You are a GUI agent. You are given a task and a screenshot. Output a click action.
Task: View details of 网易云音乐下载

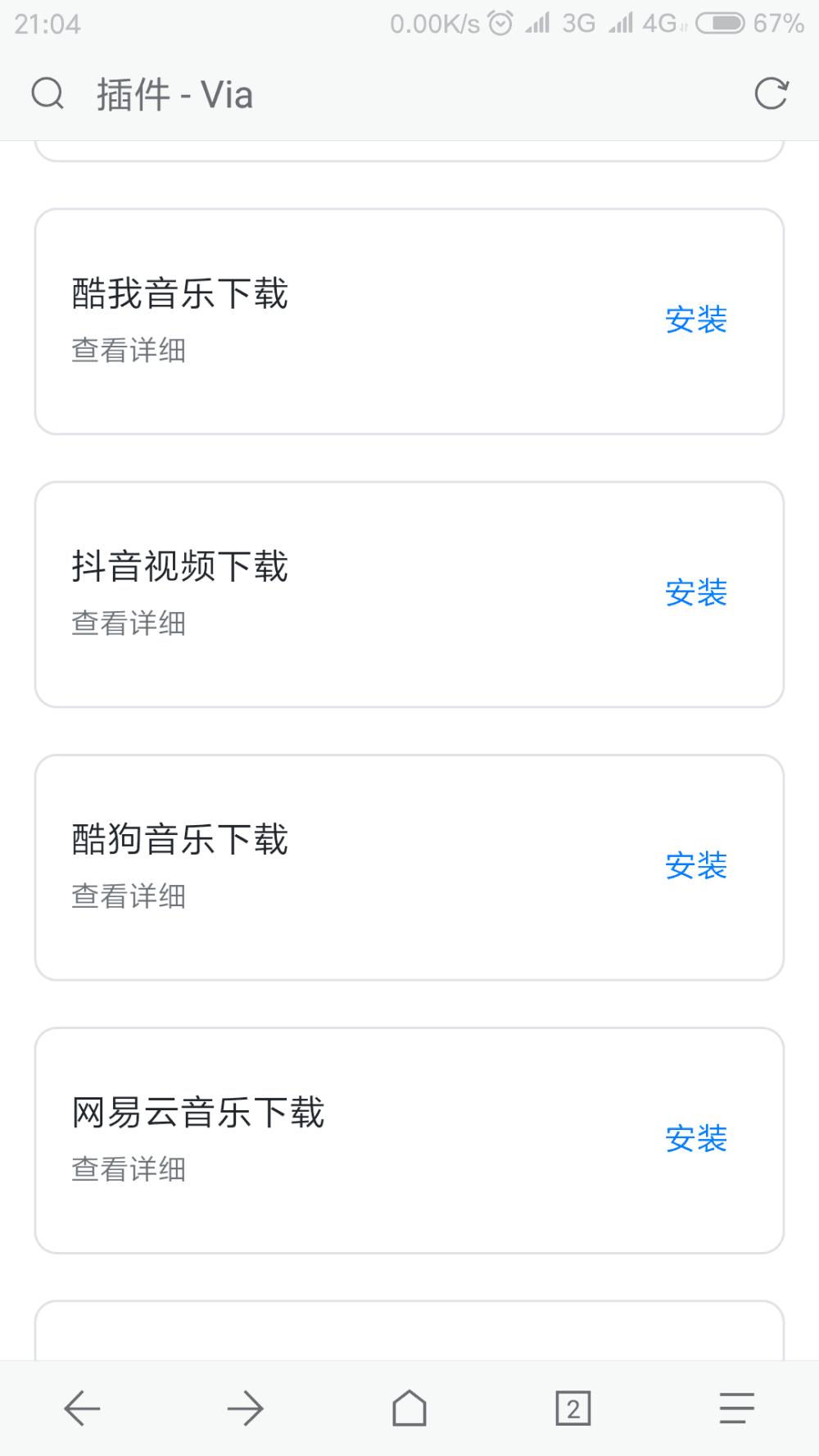coord(129,1168)
